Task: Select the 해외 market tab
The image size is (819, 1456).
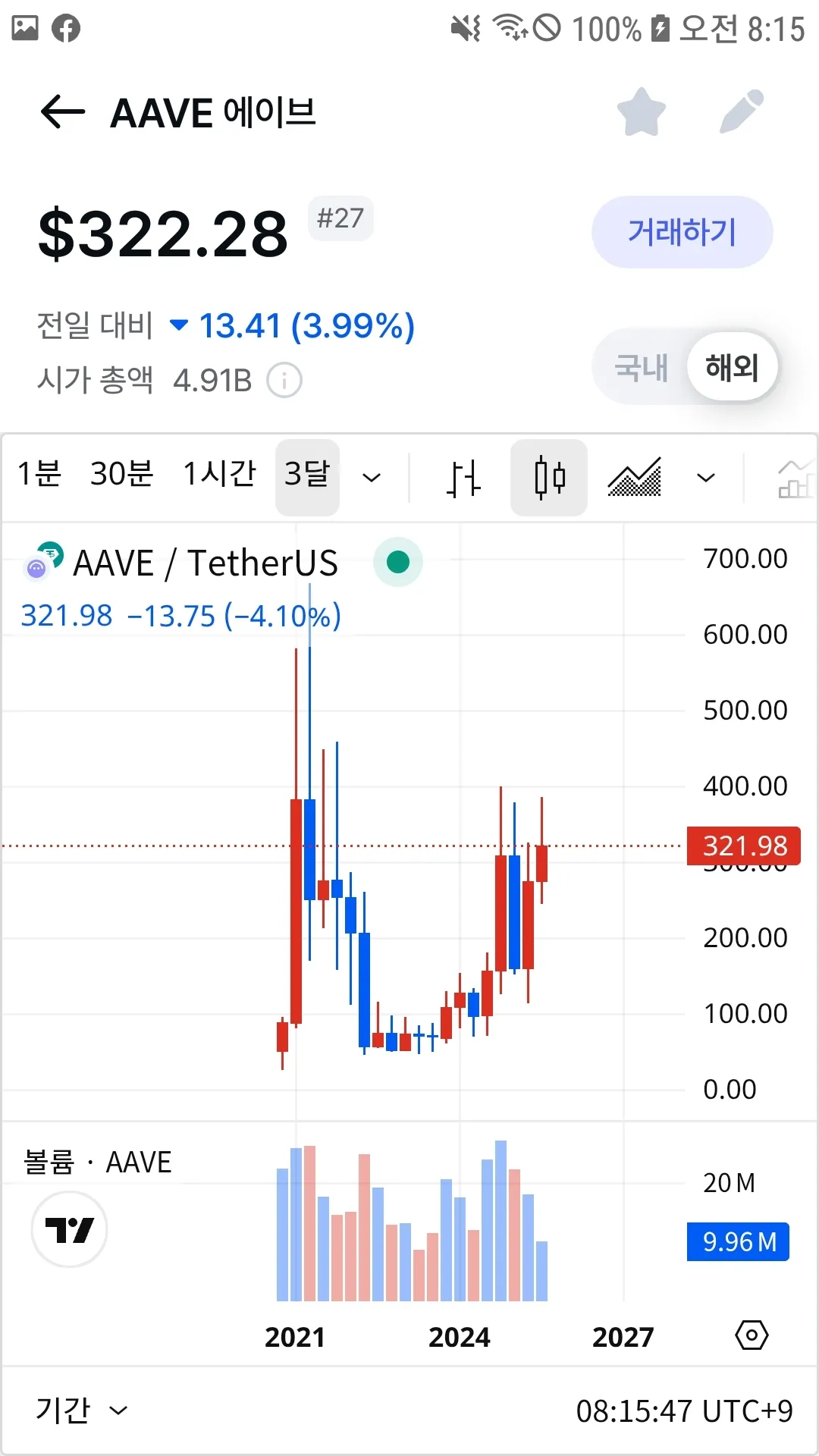Action: 732,368
